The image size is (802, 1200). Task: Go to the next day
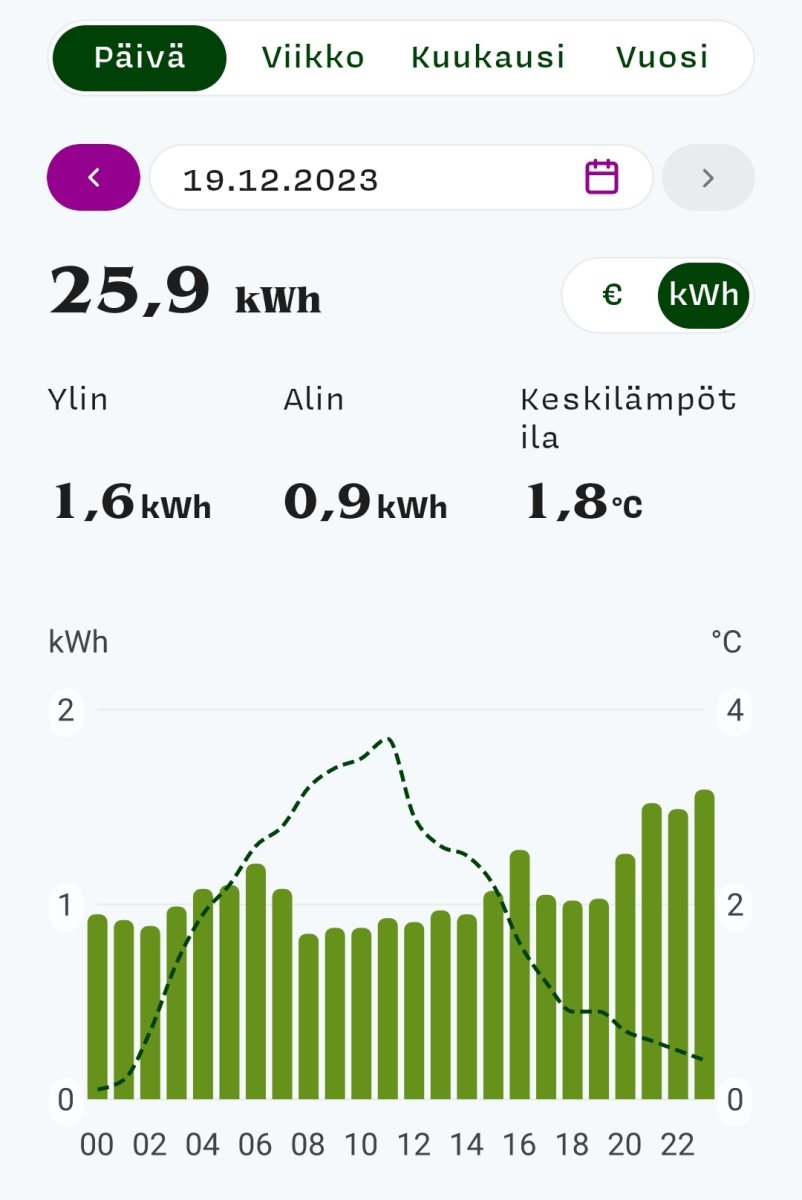(708, 178)
